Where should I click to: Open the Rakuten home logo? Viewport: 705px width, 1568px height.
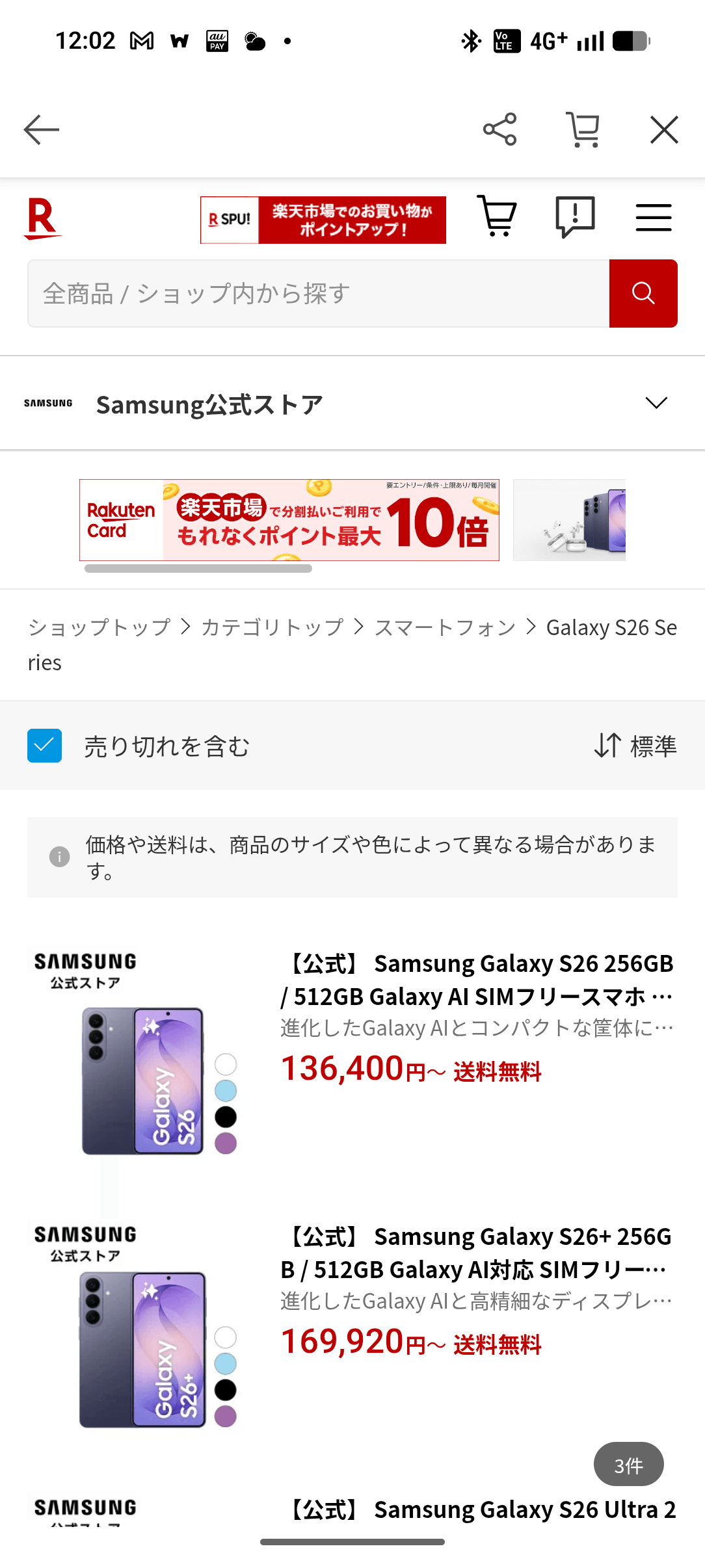pyautogui.click(x=42, y=219)
